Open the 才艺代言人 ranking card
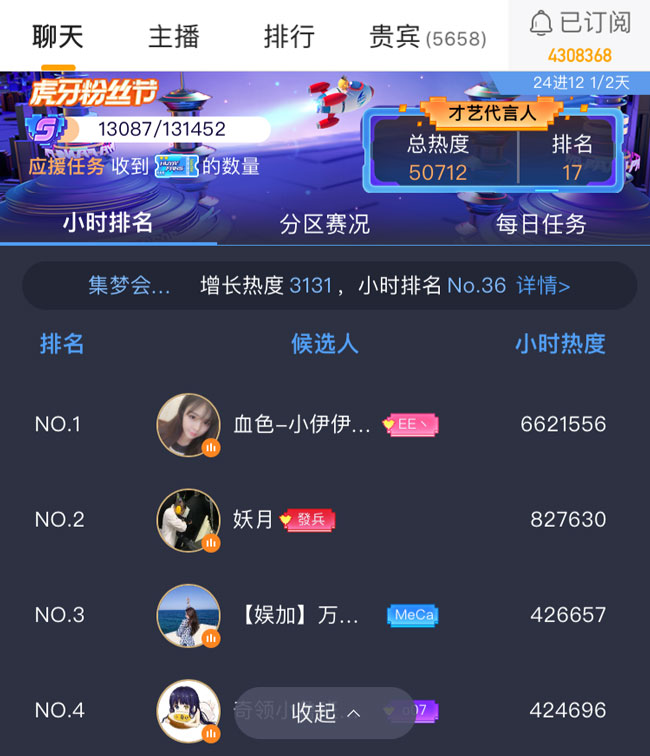Viewport: 650px width, 756px height. (x=491, y=147)
